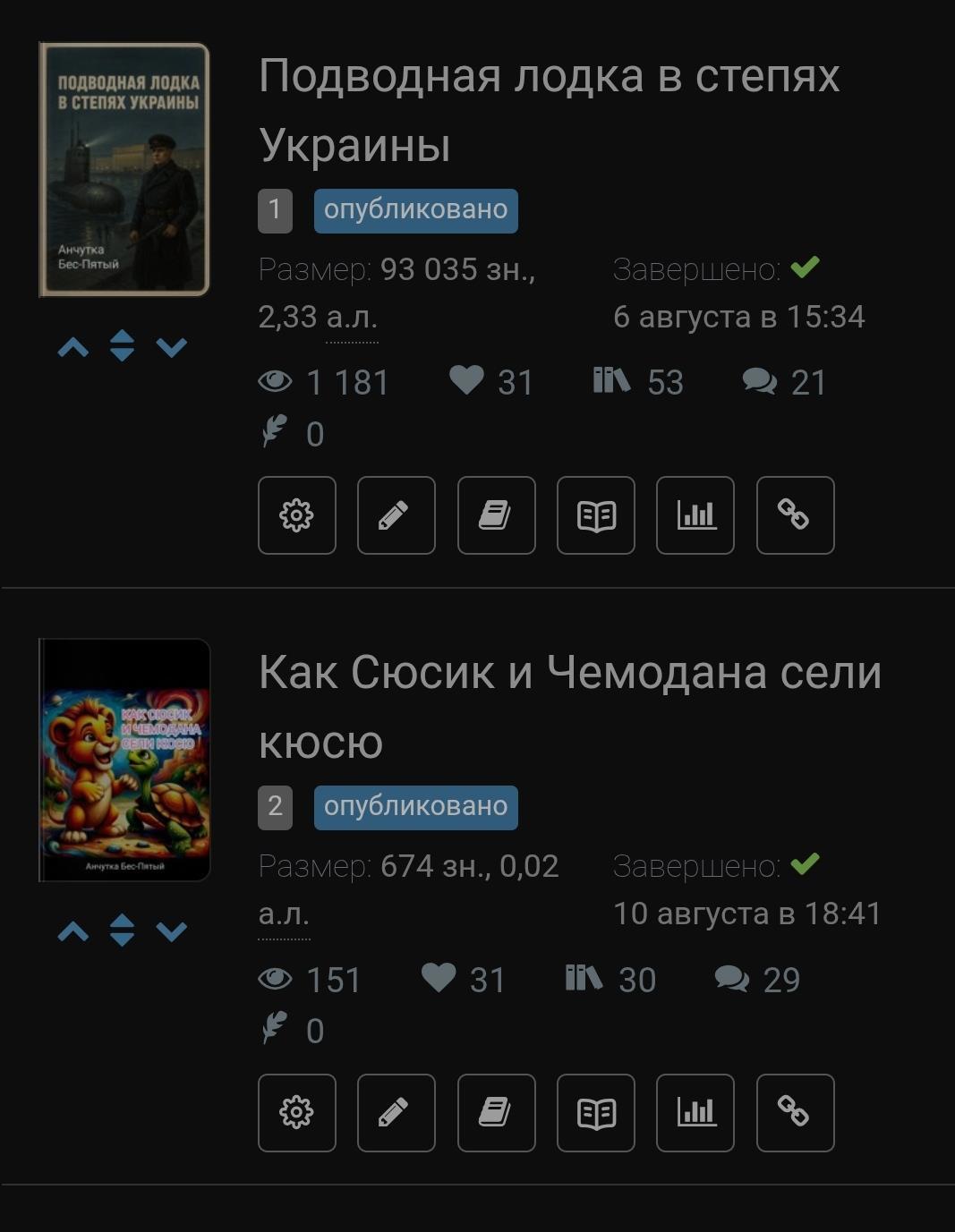
Task: Move Подводная лодка в степях Украины down
Action: point(171,346)
